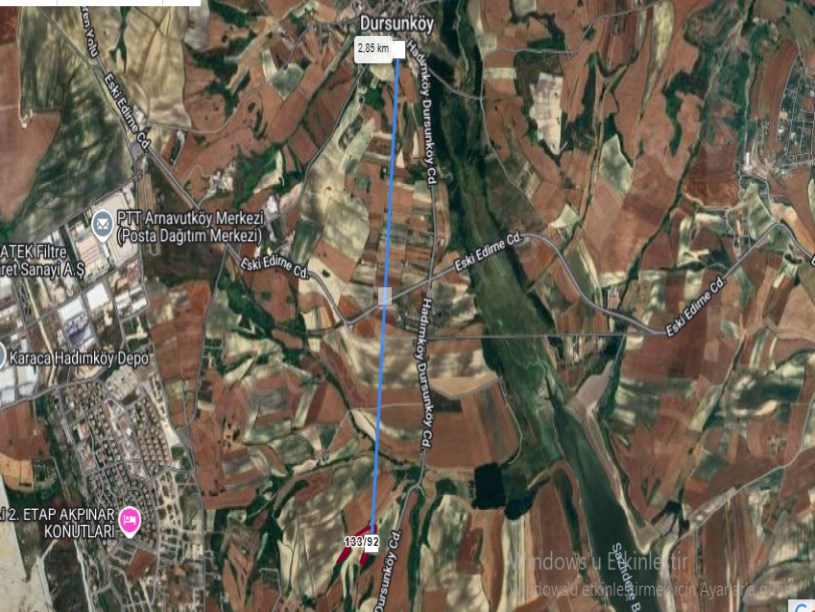Image resolution: width=815 pixels, height=612 pixels.
Task: Select parcel label 133/92
Action: [x=361, y=541]
